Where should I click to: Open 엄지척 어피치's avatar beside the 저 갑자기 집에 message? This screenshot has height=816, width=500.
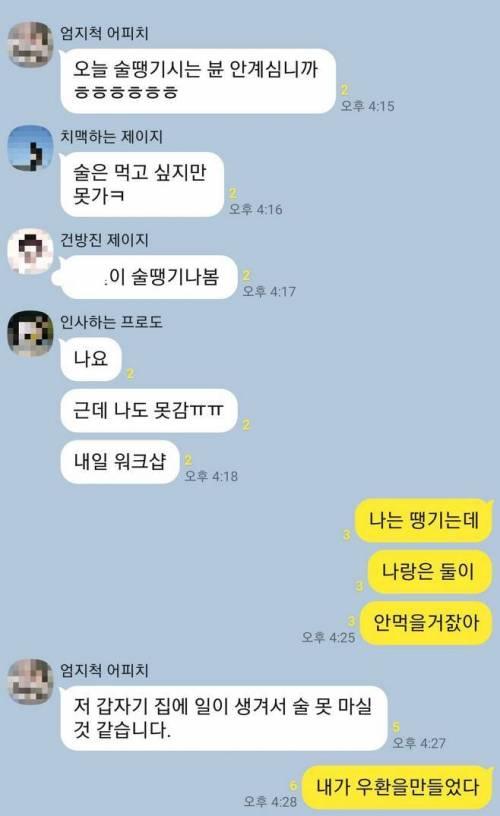30,682
